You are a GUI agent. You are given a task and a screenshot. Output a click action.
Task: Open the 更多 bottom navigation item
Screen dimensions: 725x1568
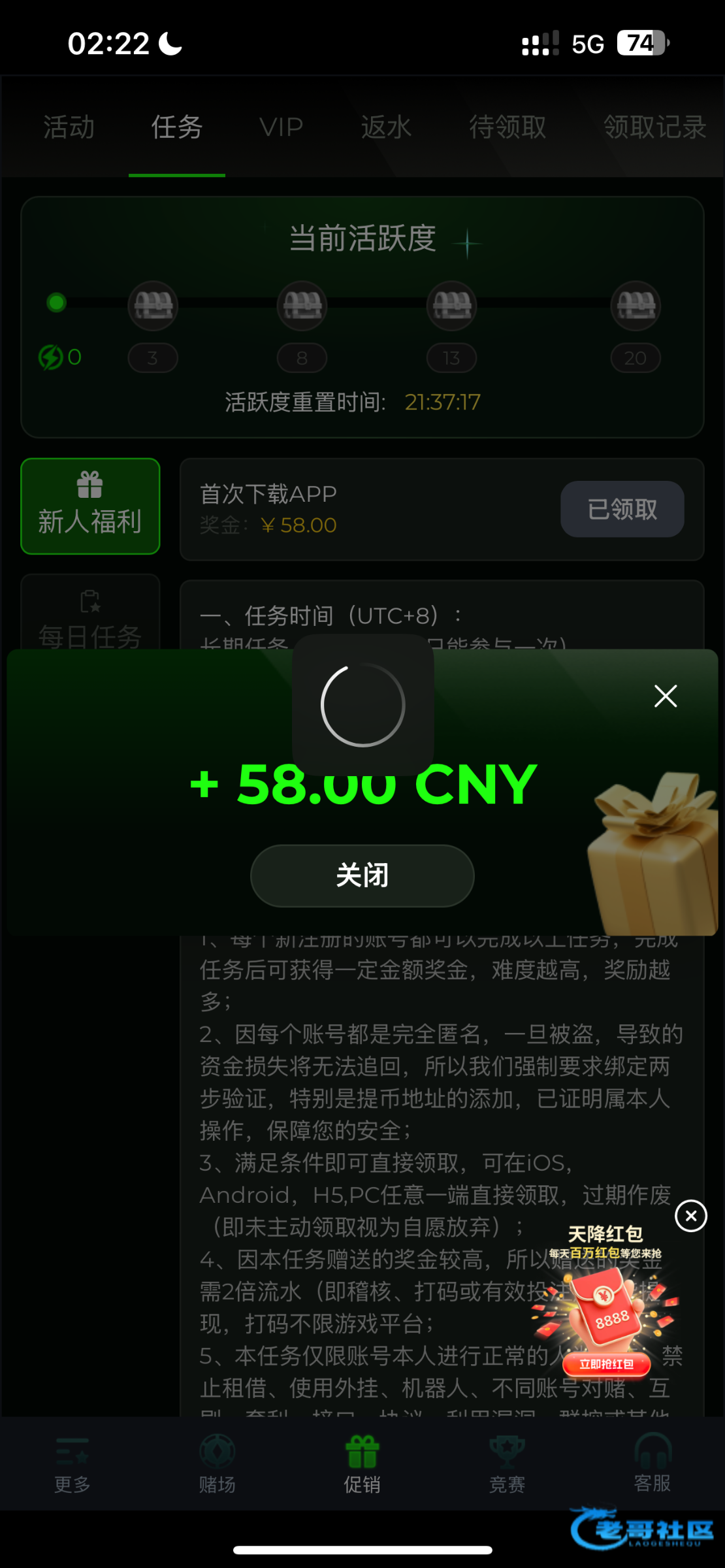coord(72,1465)
